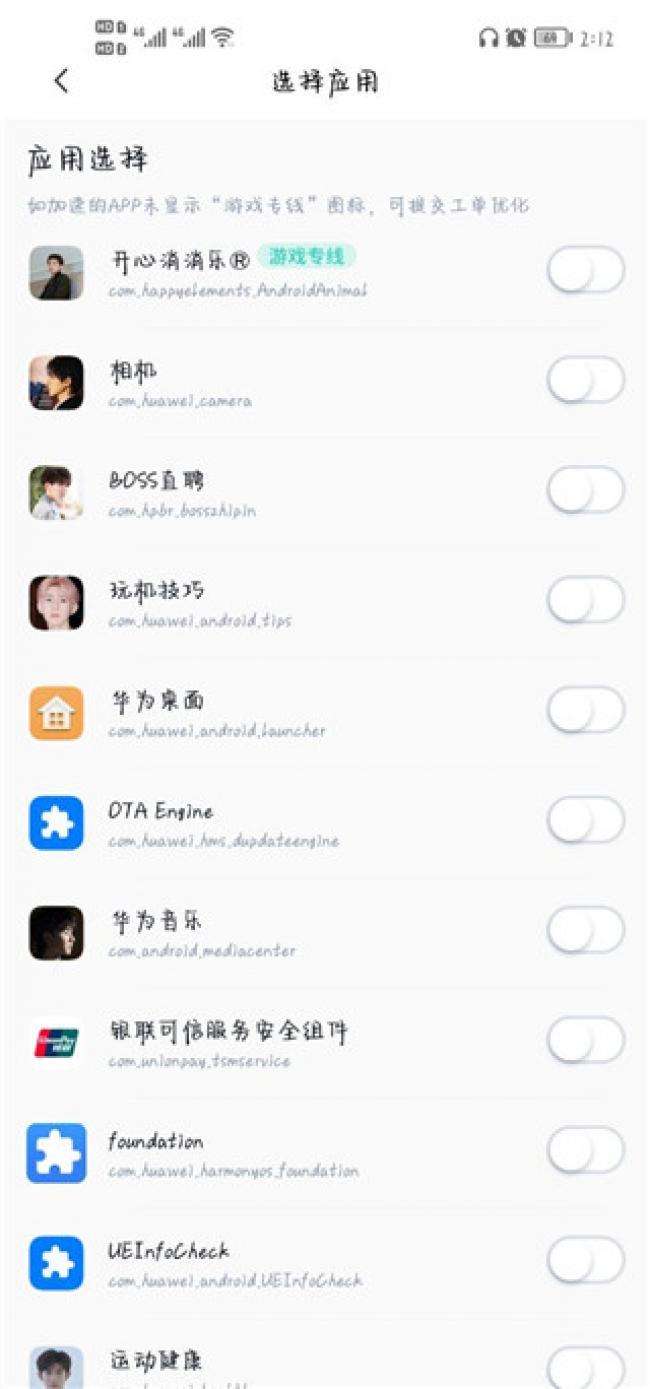Turn on the 运动健康 toggle
This screenshot has height=1389, width=650.
(x=585, y=1367)
